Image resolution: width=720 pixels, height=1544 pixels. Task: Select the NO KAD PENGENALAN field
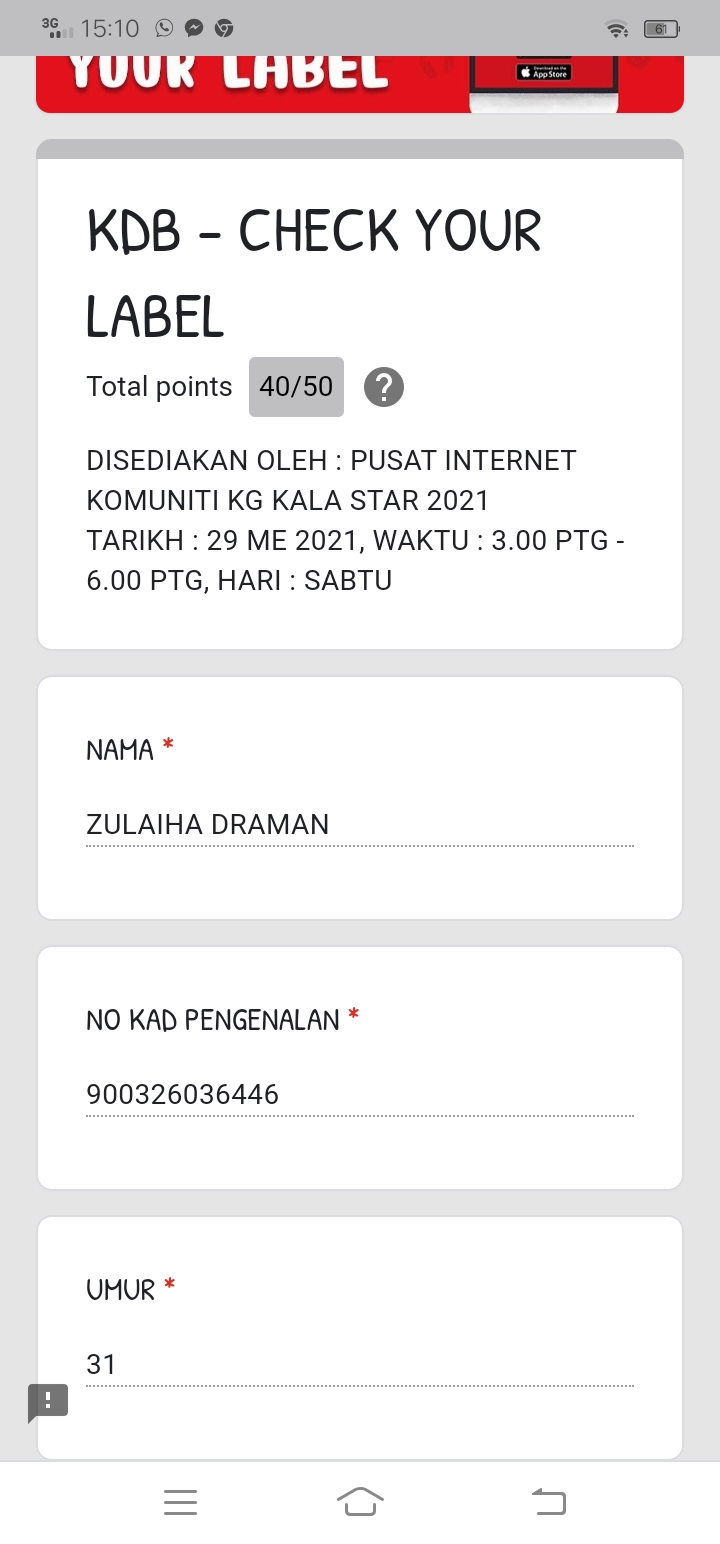[359, 1095]
